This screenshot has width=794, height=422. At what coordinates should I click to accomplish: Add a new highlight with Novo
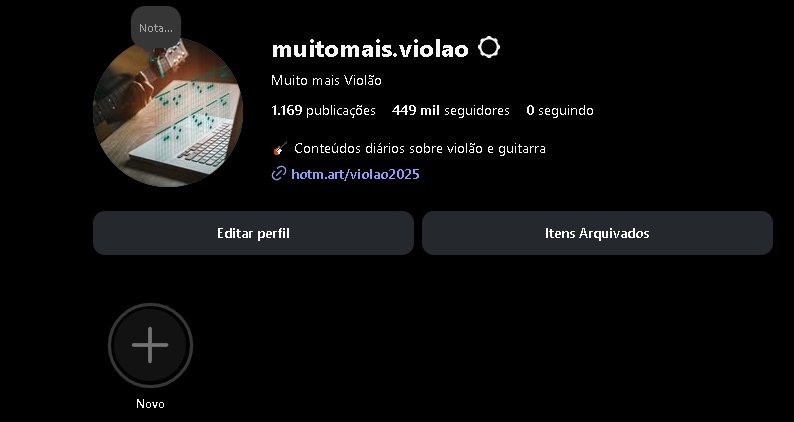(x=150, y=345)
